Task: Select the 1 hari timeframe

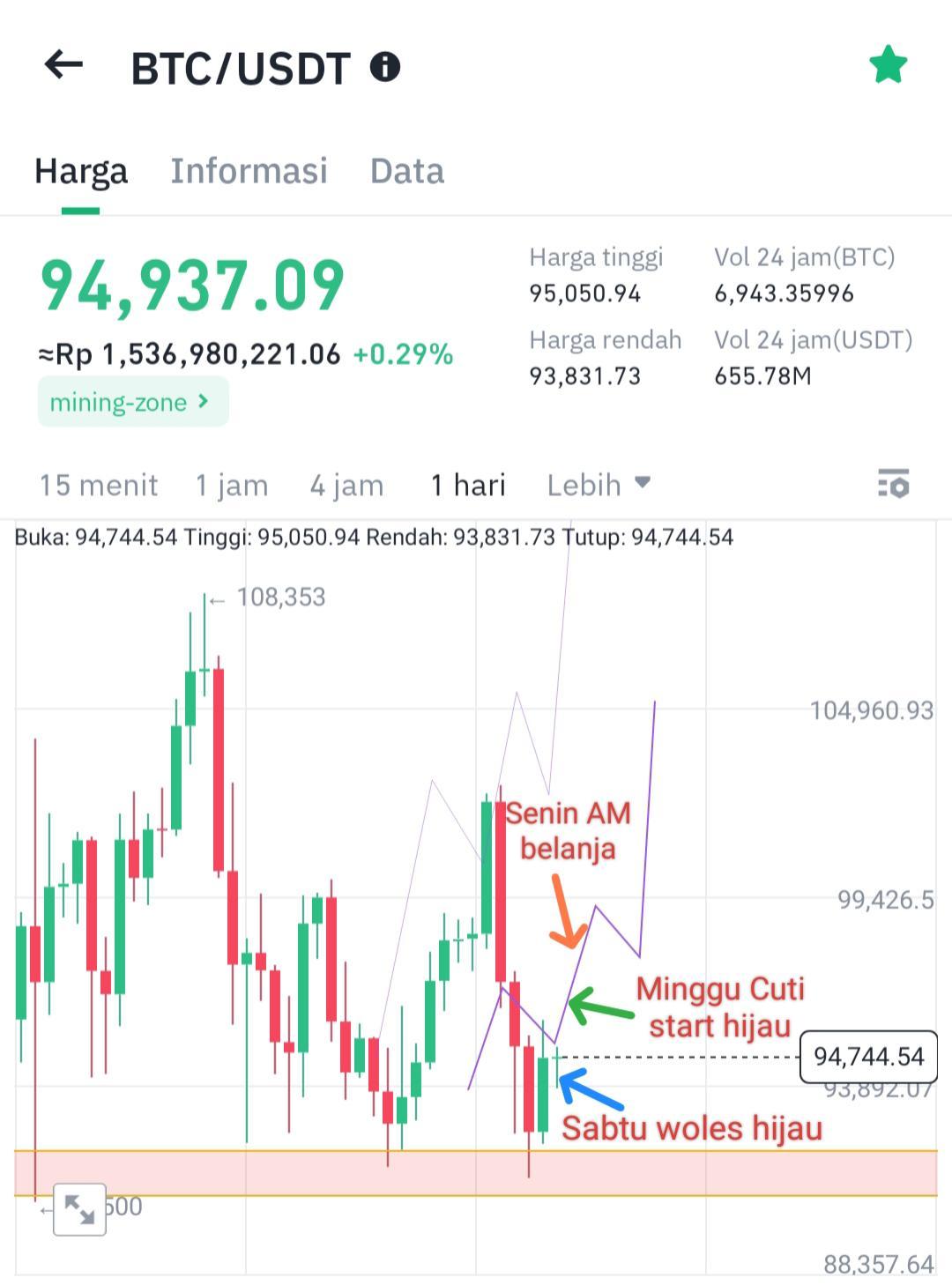Action: pos(468,485)
